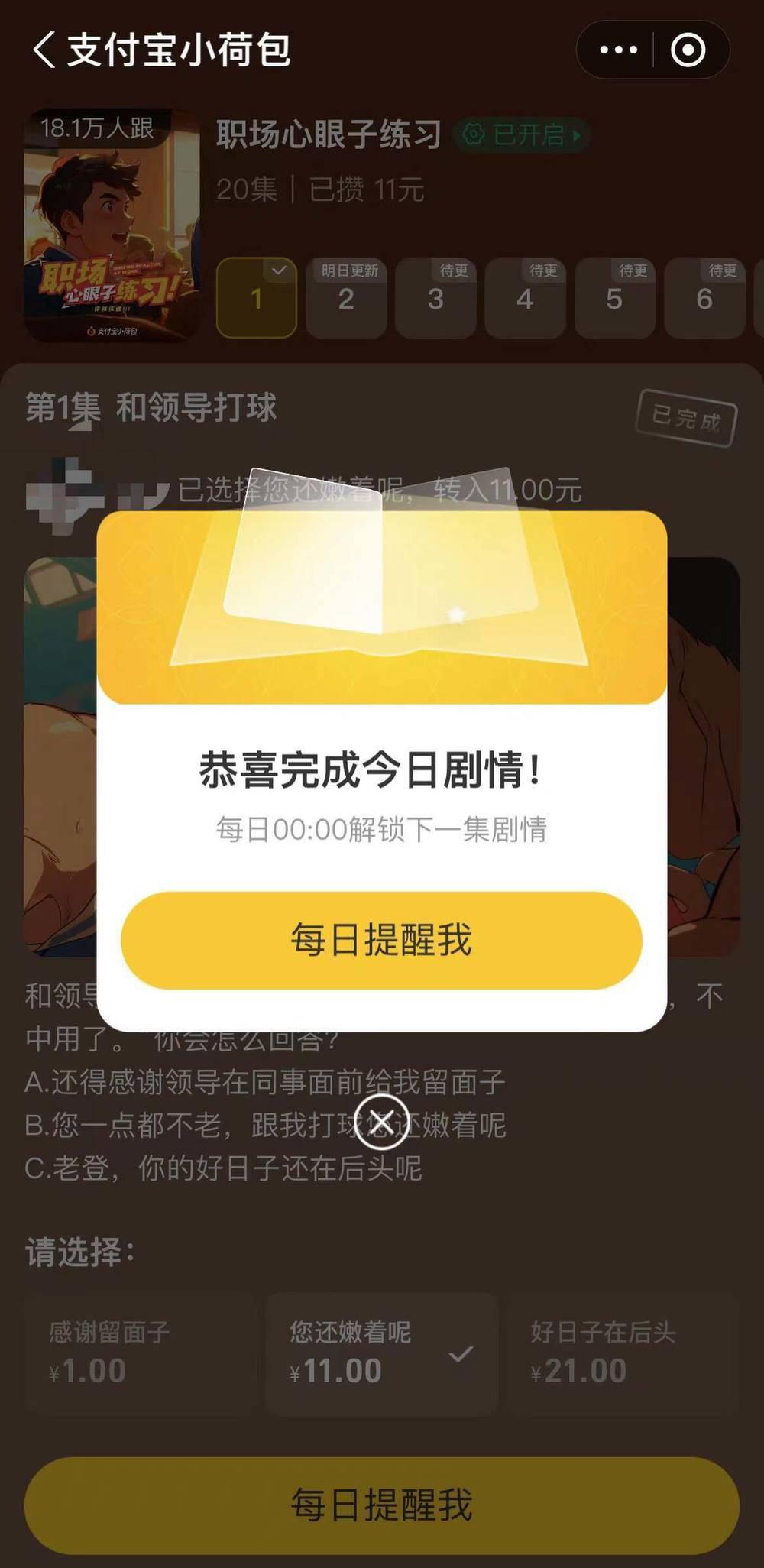Select episode 2 marked 明日更新
This screenshot has width=764, height=1568.
coord(346,299)
